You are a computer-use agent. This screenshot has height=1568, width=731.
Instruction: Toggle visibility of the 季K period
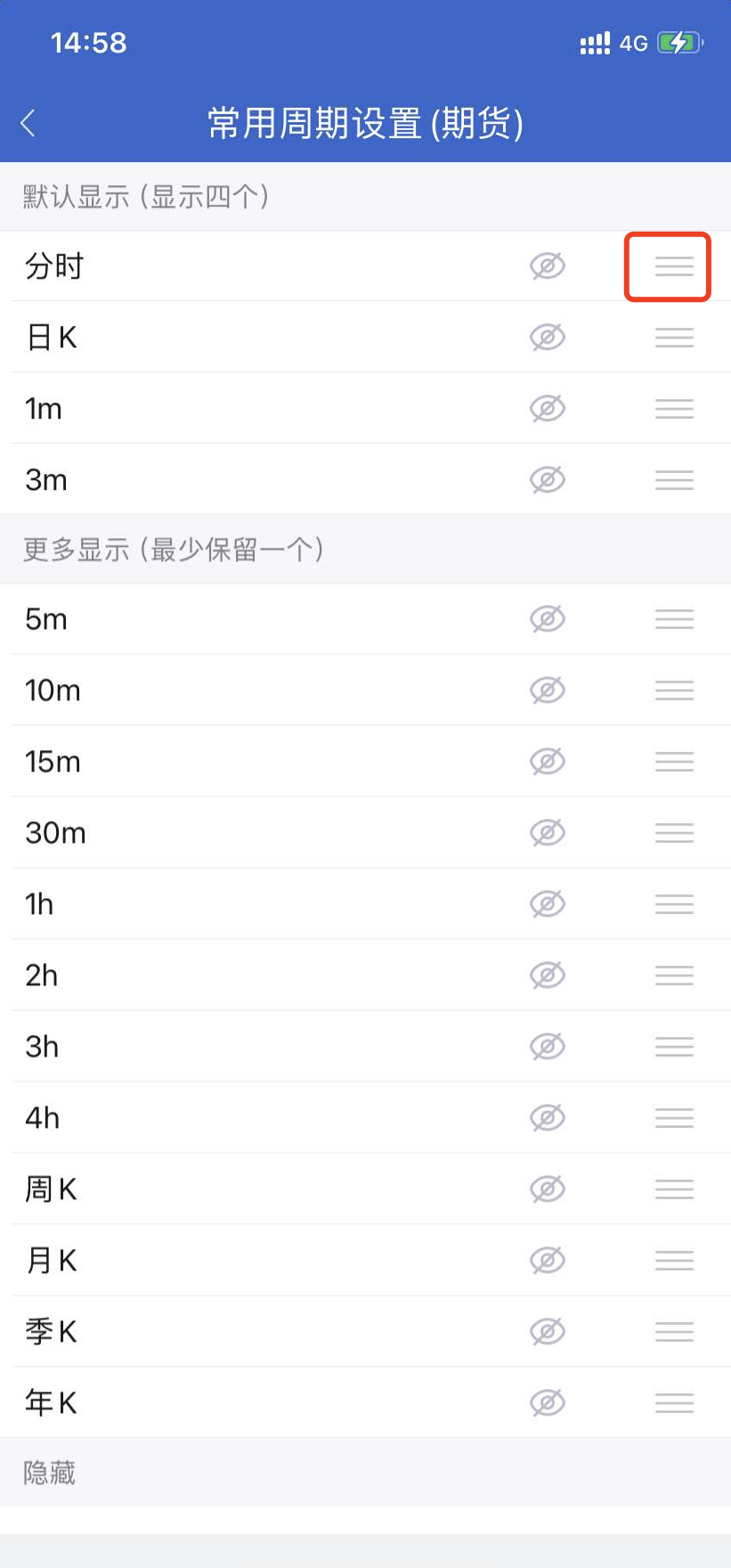point(548,1331)
